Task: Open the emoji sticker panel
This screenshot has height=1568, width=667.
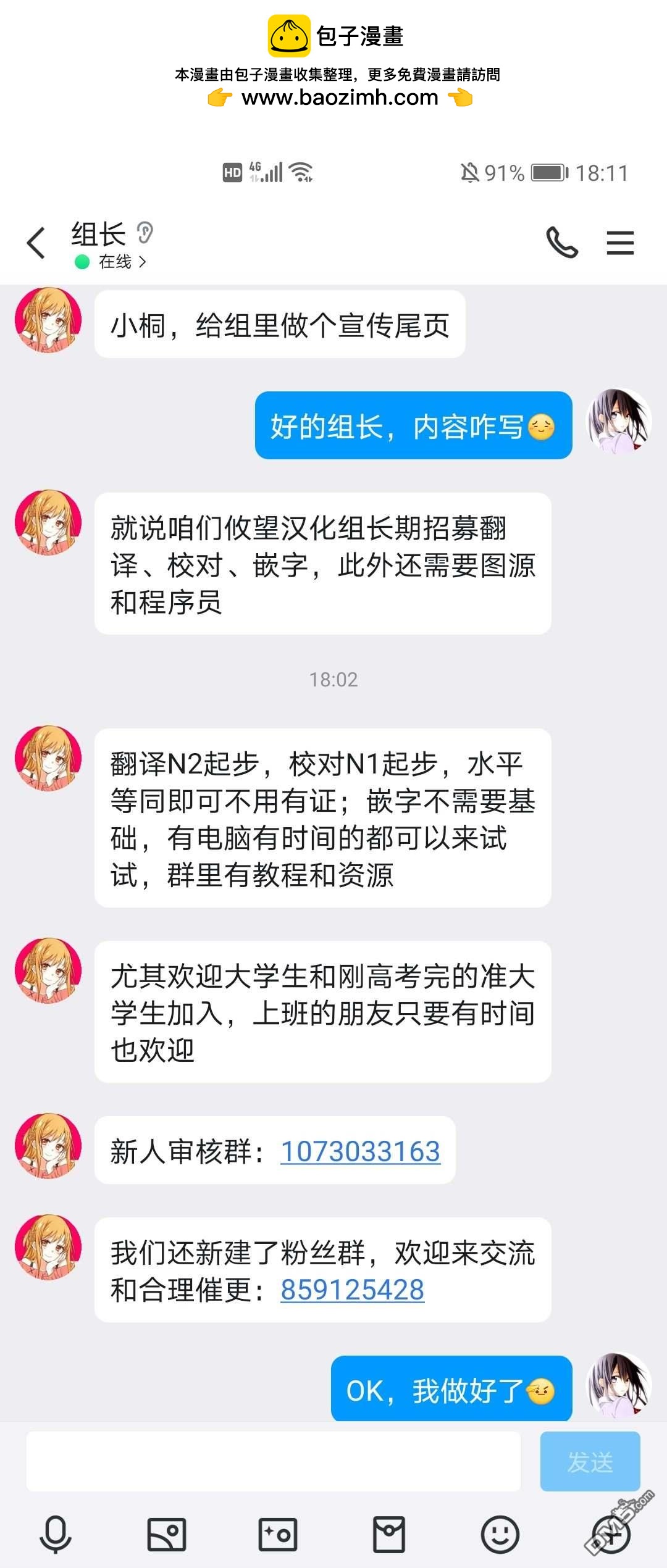Action: (500, 1534)
